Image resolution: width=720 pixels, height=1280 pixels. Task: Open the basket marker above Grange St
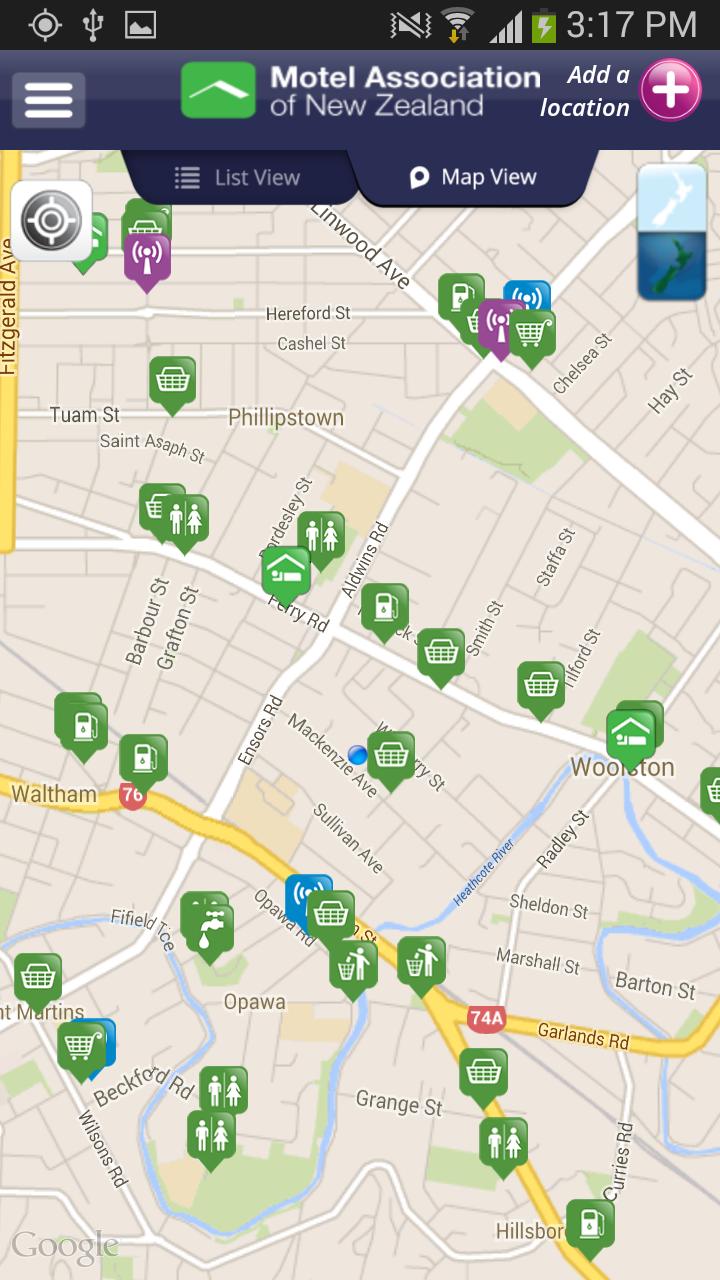pos(484,1073)
